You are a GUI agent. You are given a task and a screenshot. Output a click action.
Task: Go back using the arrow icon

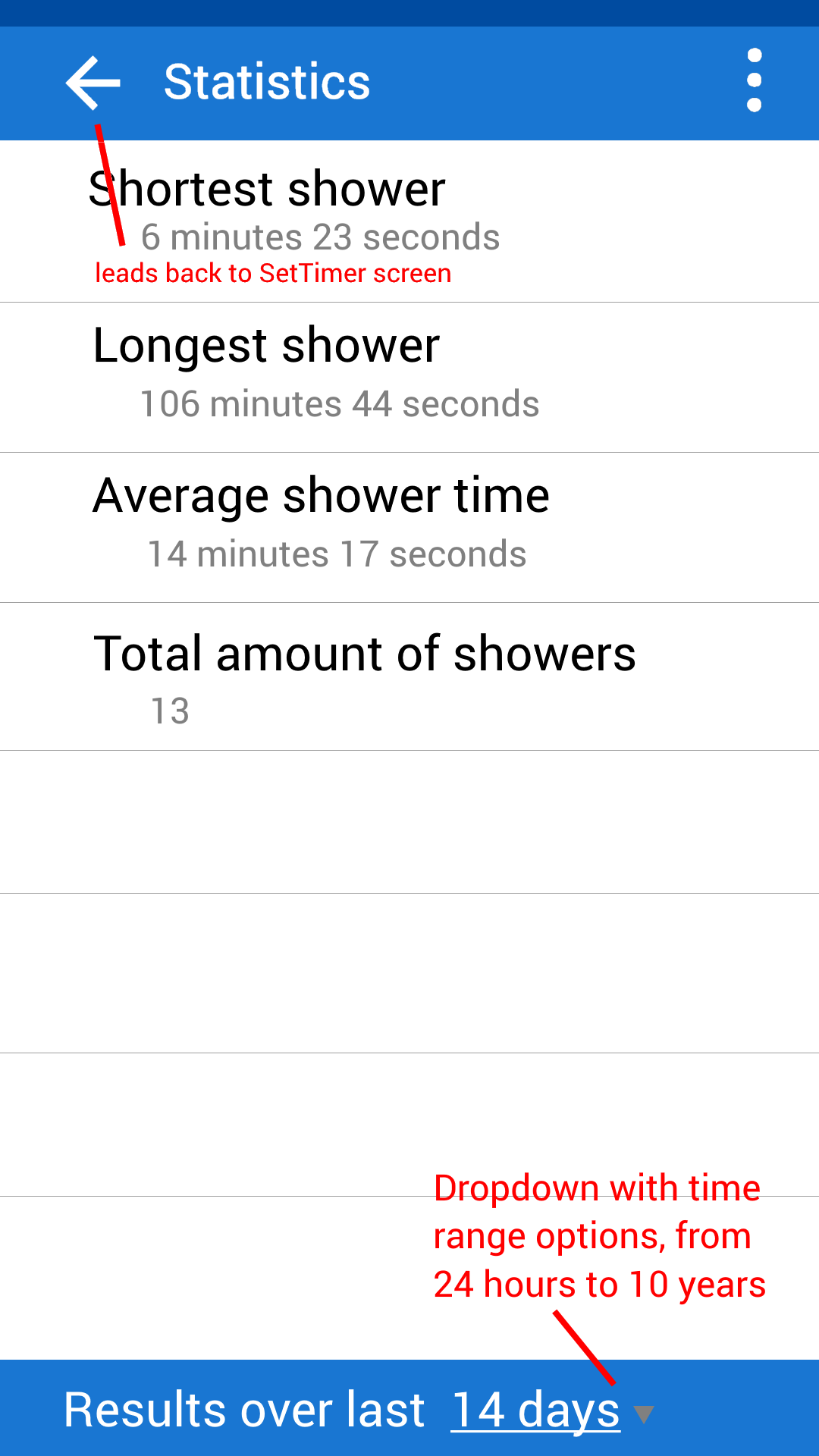[93, 83]
